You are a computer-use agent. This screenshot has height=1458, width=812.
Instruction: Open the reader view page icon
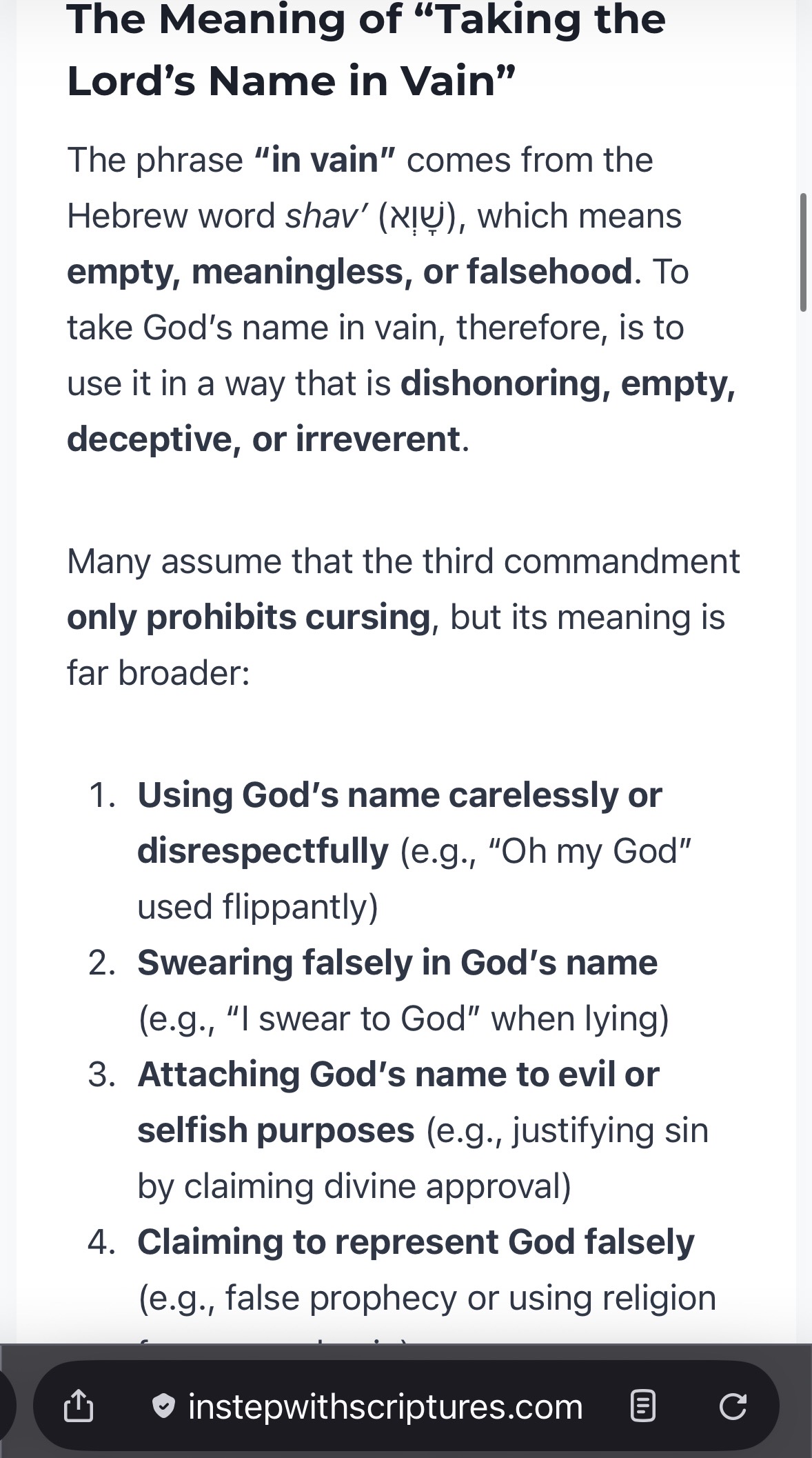pos(643,1406)
